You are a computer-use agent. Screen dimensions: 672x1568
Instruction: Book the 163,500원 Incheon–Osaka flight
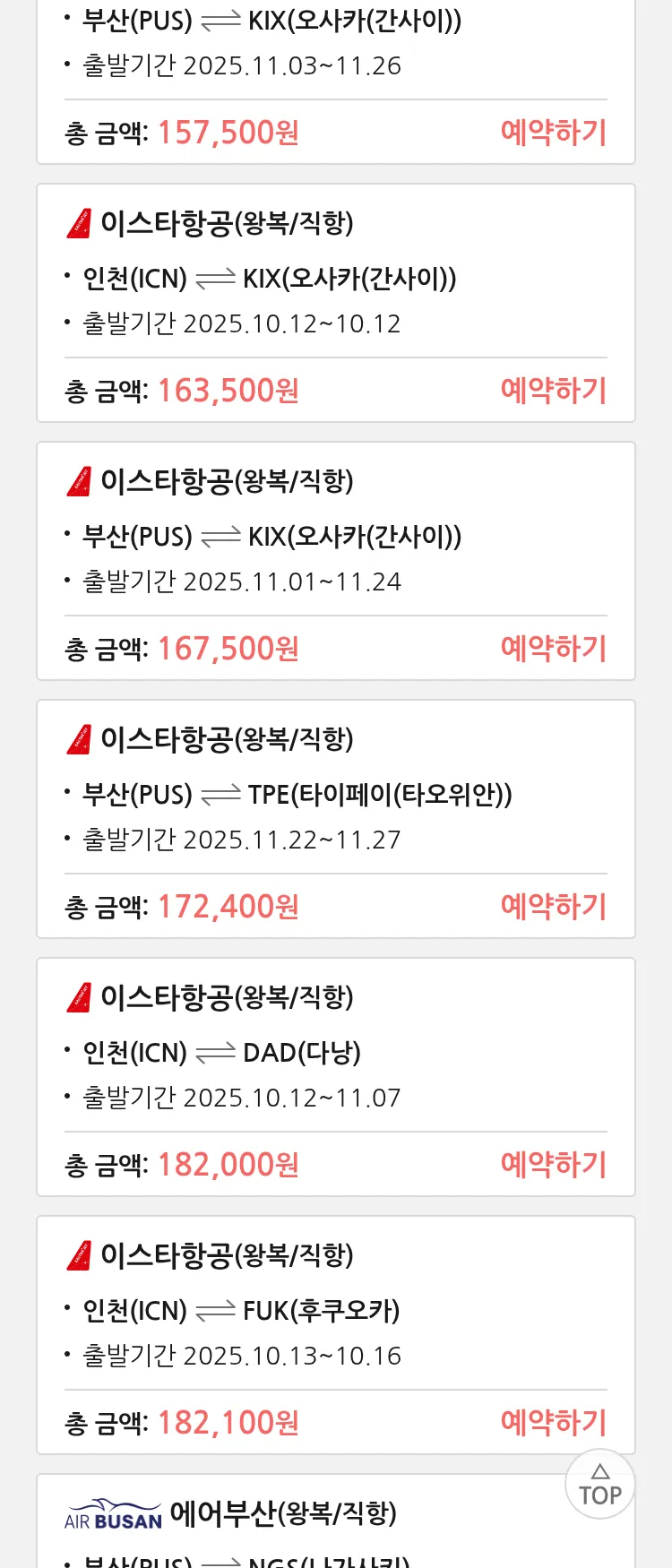pyautogui.click(x=553, y=391)
